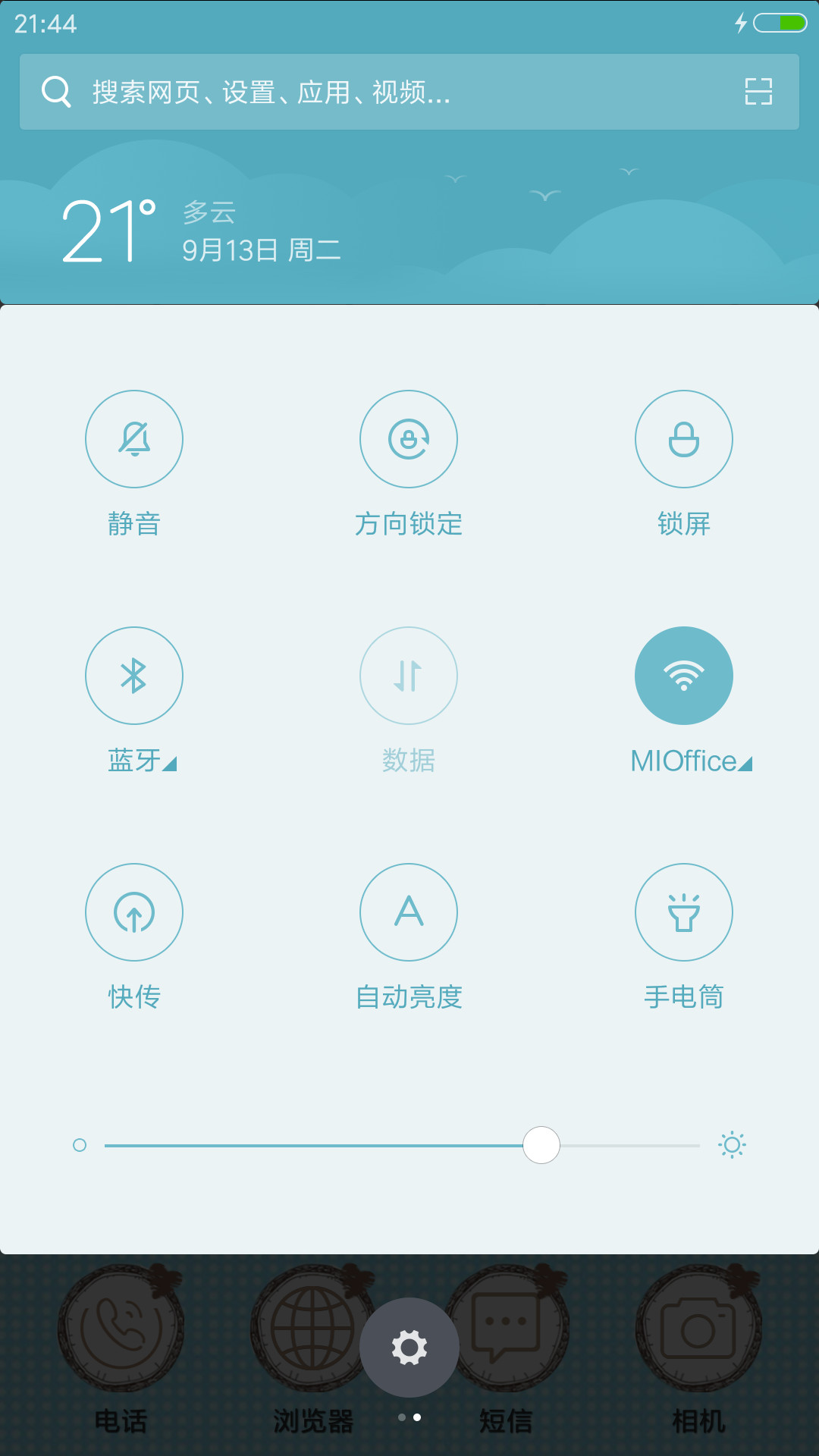Turn on the 手电筒 flashlight
Viewport: 819px width, 1456px height.
pos(683,912)
